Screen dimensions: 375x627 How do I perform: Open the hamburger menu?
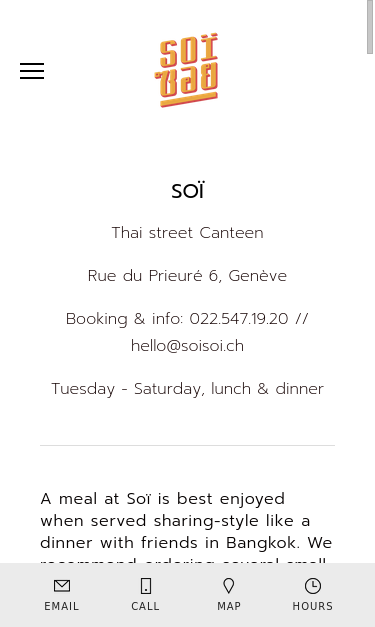32,71
